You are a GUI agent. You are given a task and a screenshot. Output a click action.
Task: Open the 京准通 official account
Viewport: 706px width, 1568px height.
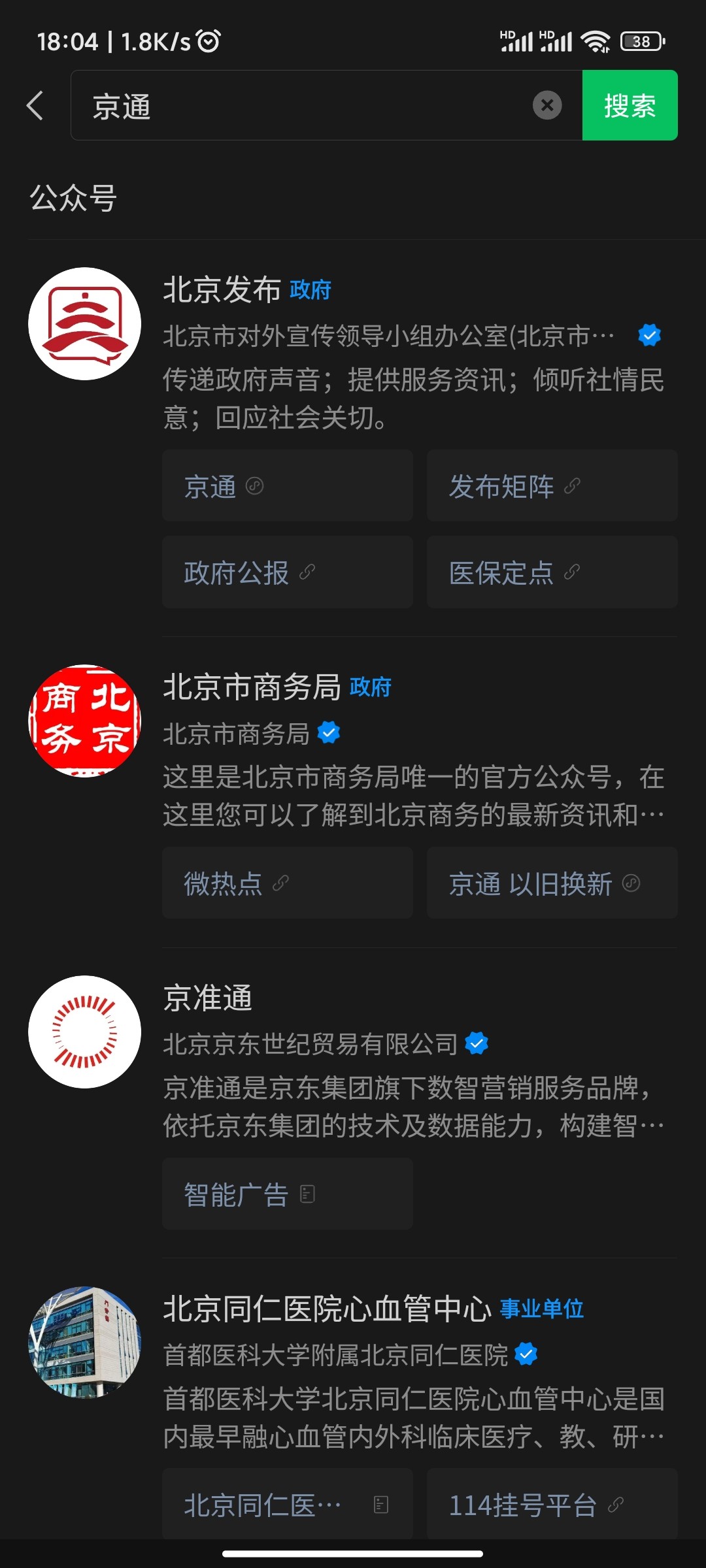pos(208,998)
